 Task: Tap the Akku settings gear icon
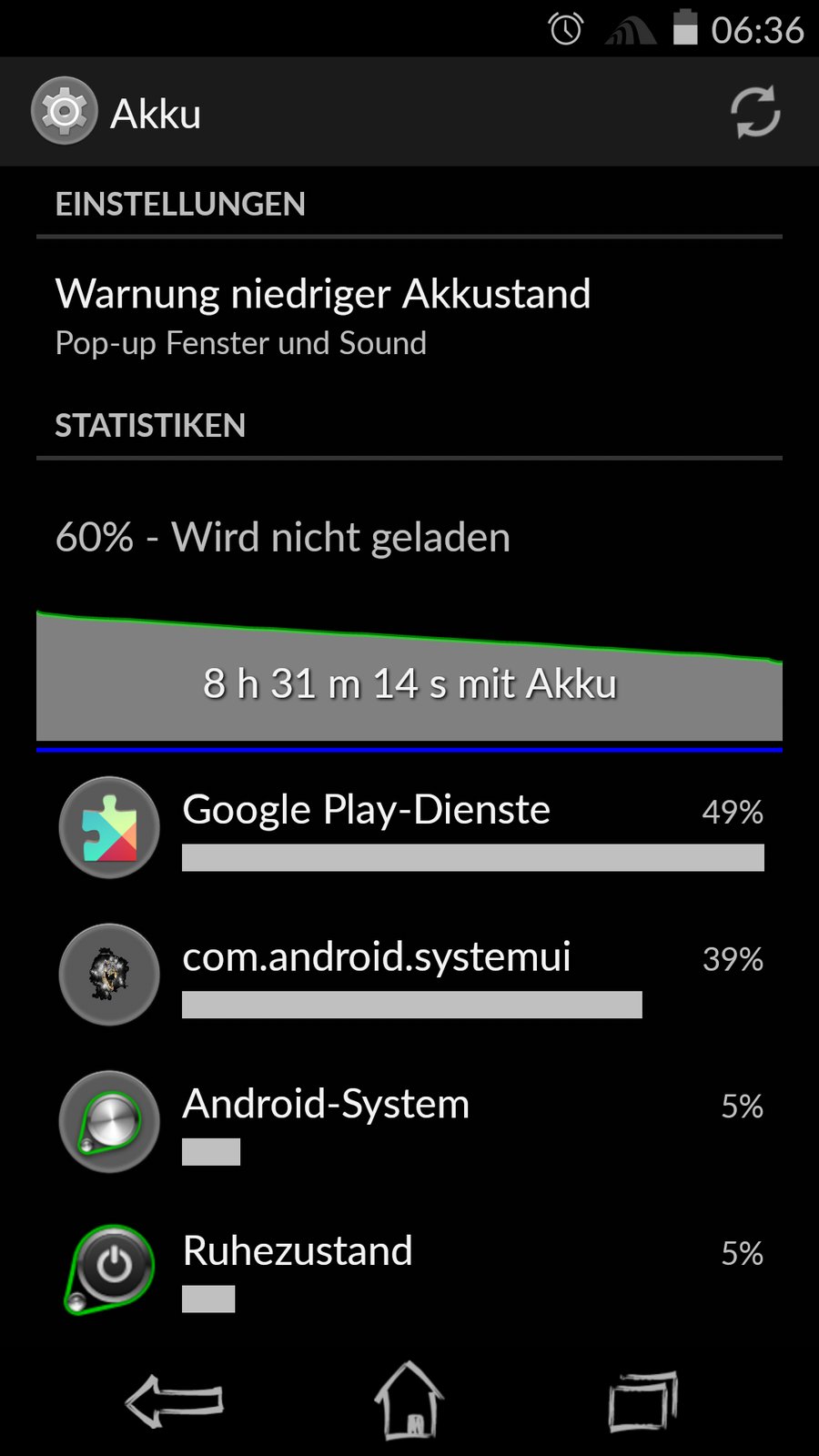click(x=64, y=111)
